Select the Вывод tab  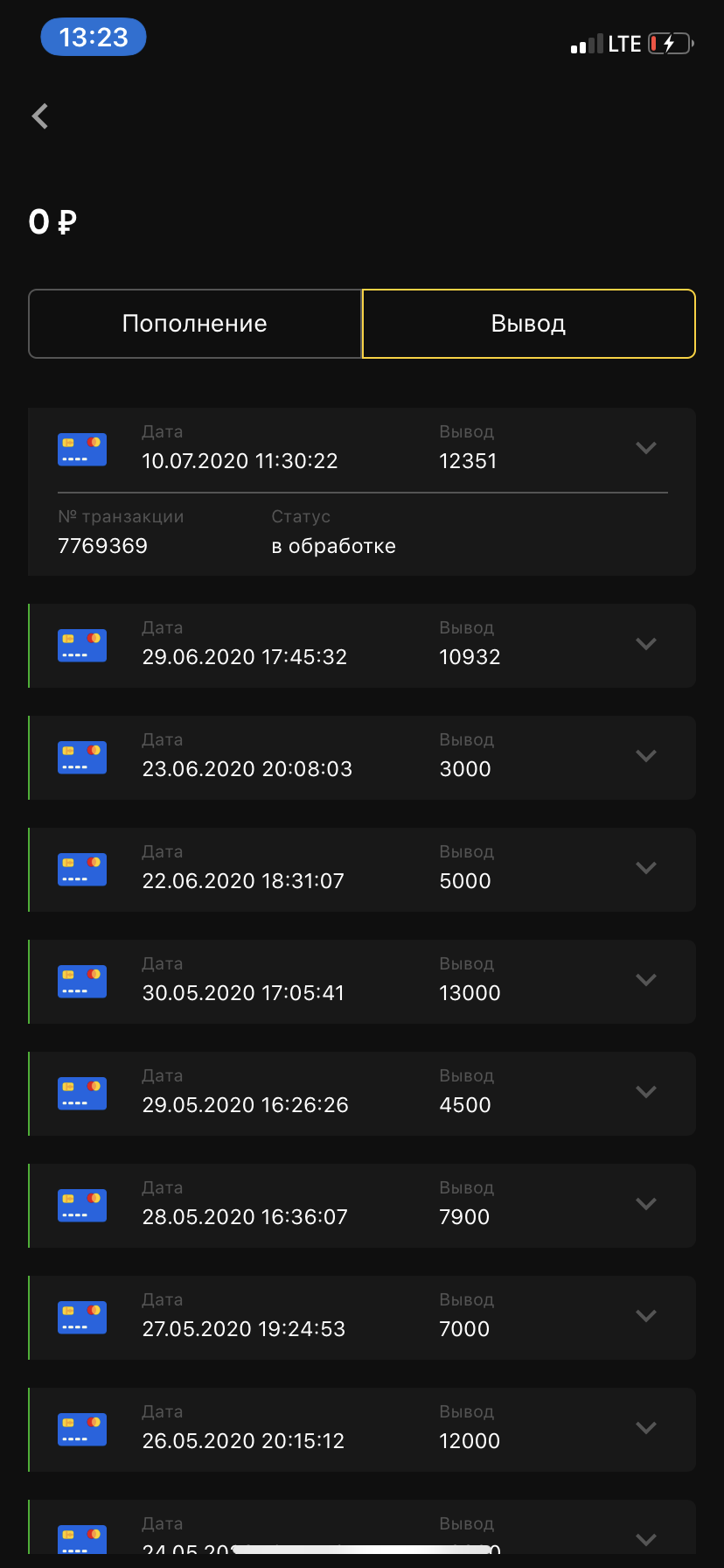click(x=528, y=324)
